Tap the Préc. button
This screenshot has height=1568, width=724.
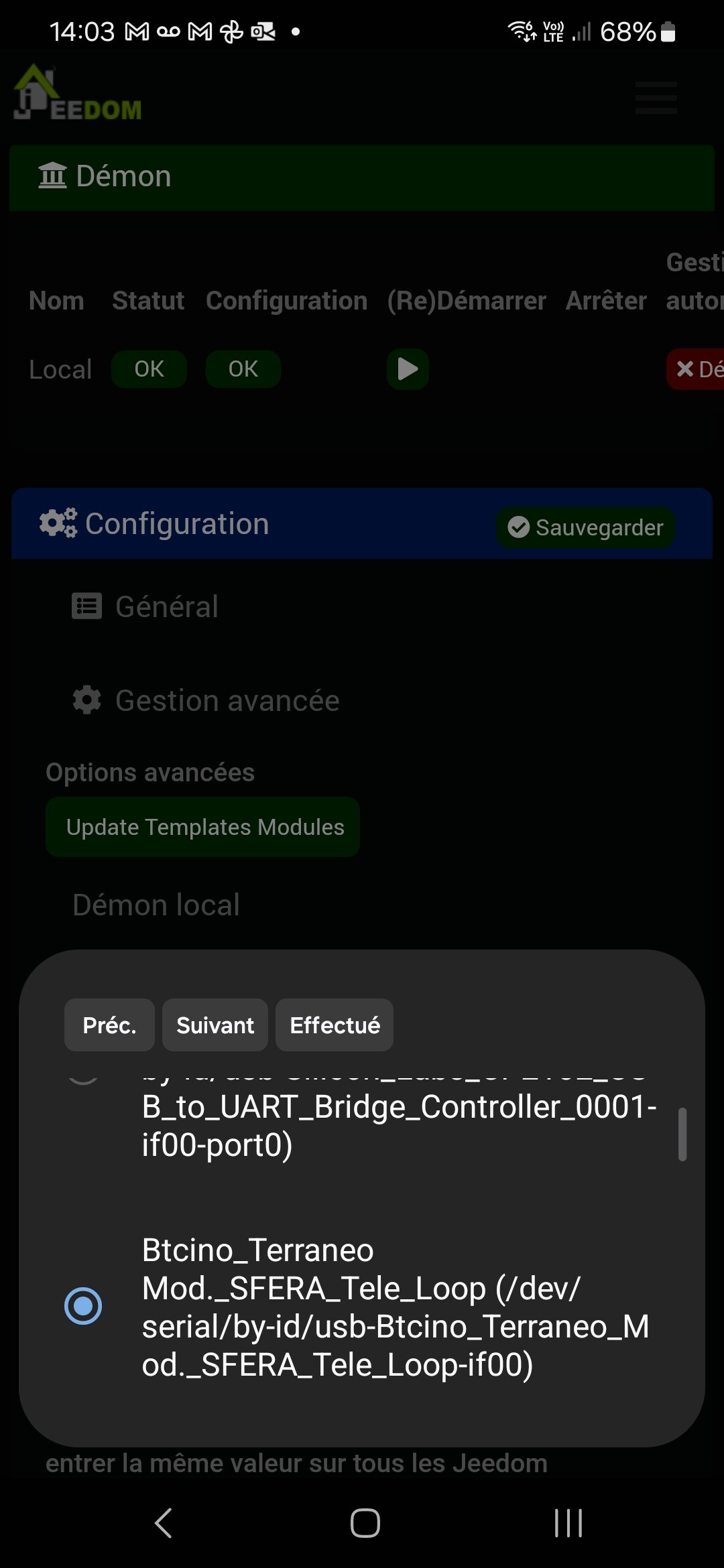(x=109, y=1025)
